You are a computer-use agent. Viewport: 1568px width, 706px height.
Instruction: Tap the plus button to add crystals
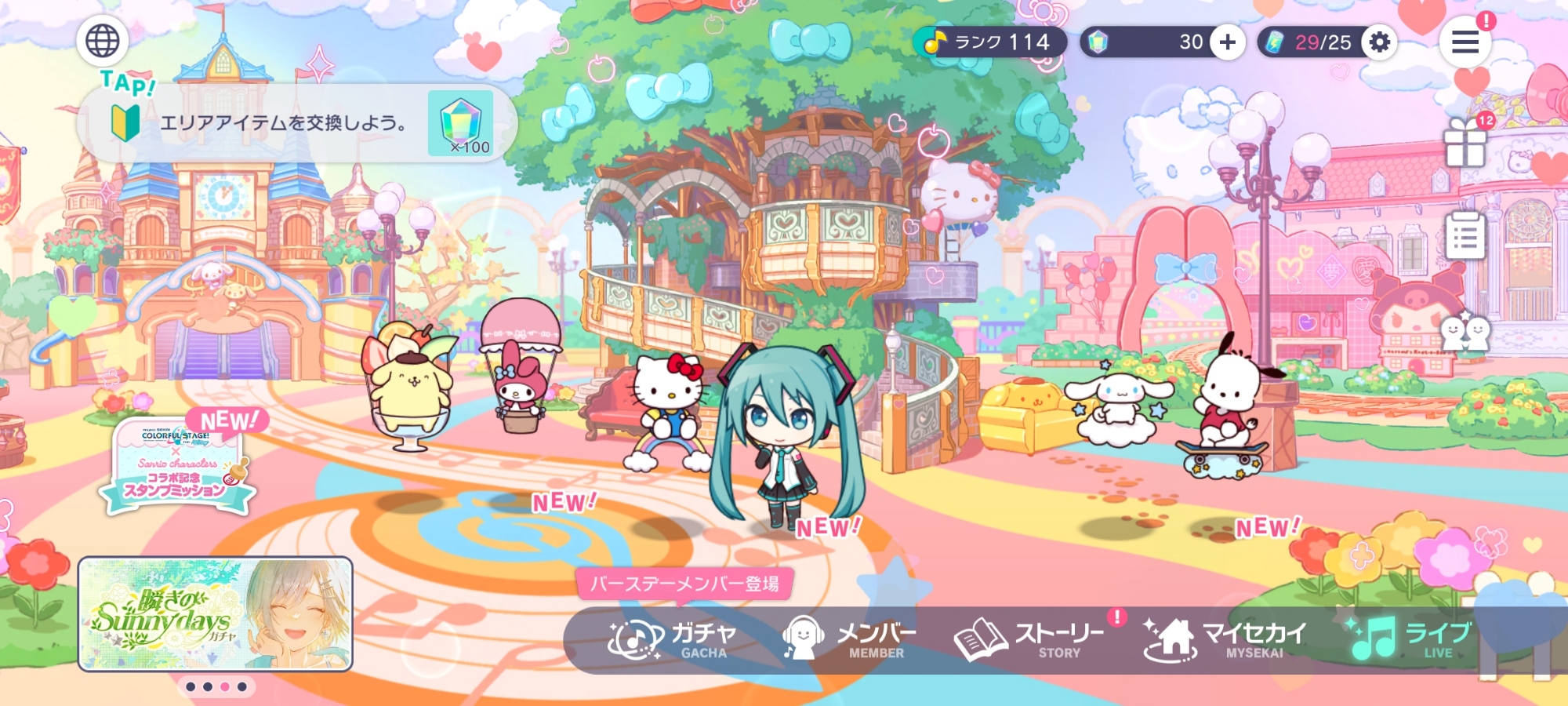pyautogui.click(x=1228, y=42)
